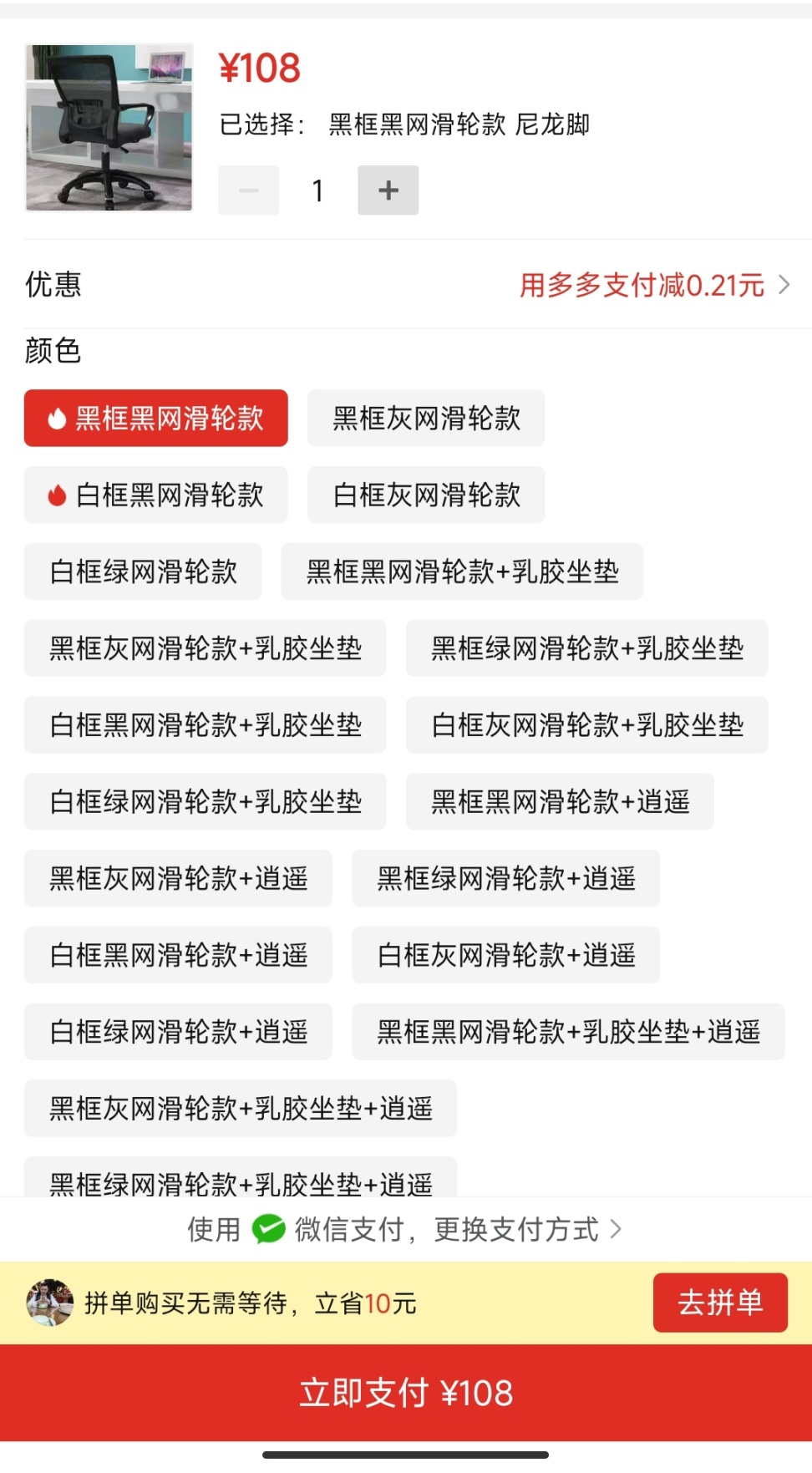
Task: Select 黑框绿网滑轮款+逍遥 option
Action: (505, 878)
